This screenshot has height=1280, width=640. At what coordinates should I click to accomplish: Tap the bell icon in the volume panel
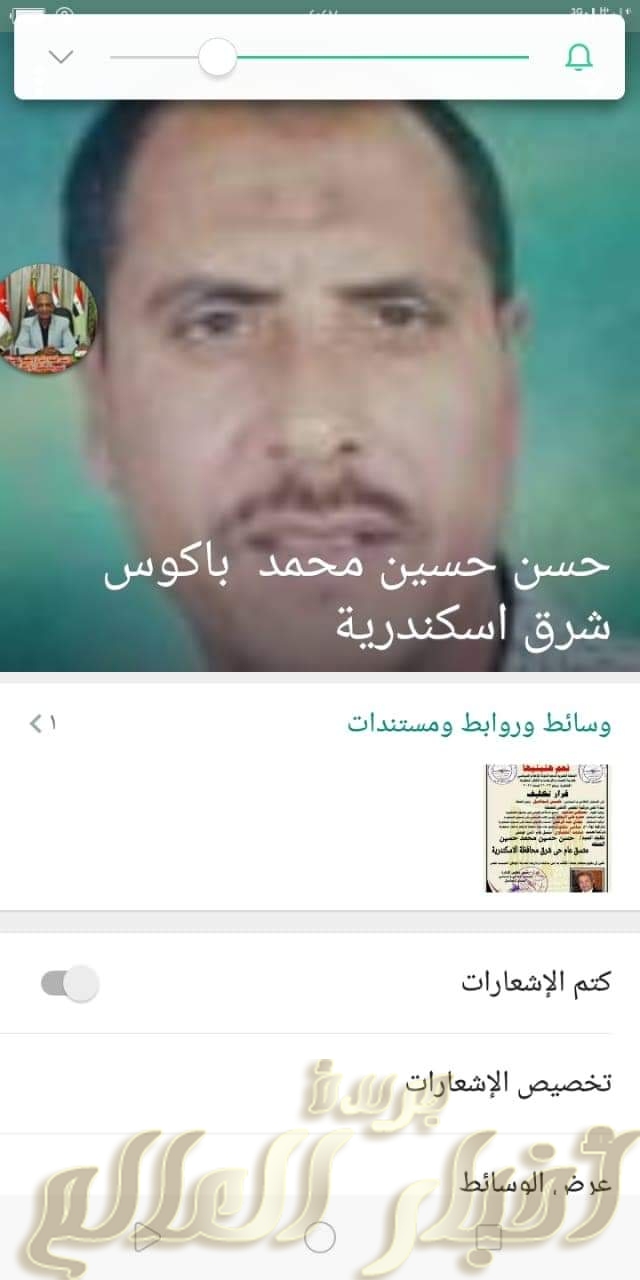coord(579,57)
